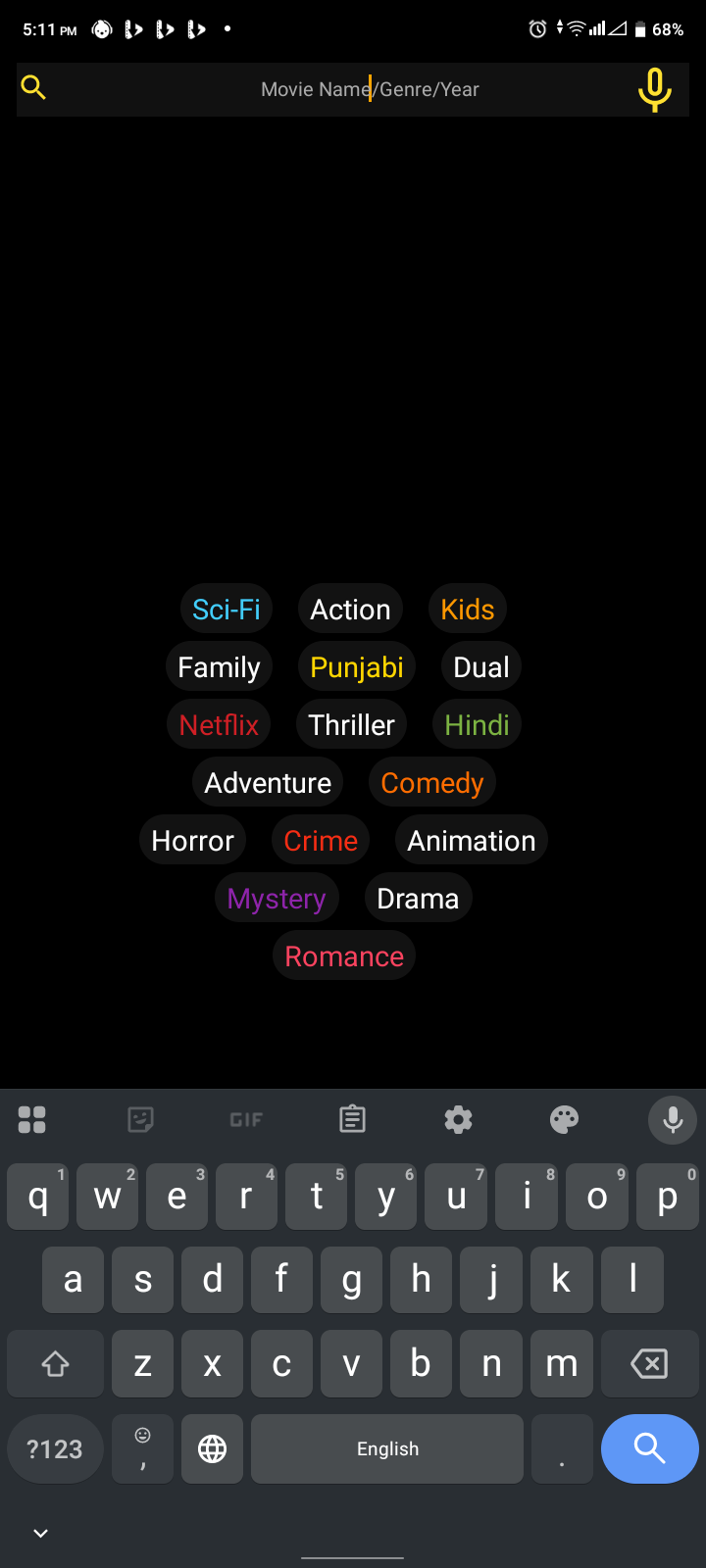This screenshot has width=706, height=1568.
Task: Select the Horror genre chip
Action: pos(192,841)
